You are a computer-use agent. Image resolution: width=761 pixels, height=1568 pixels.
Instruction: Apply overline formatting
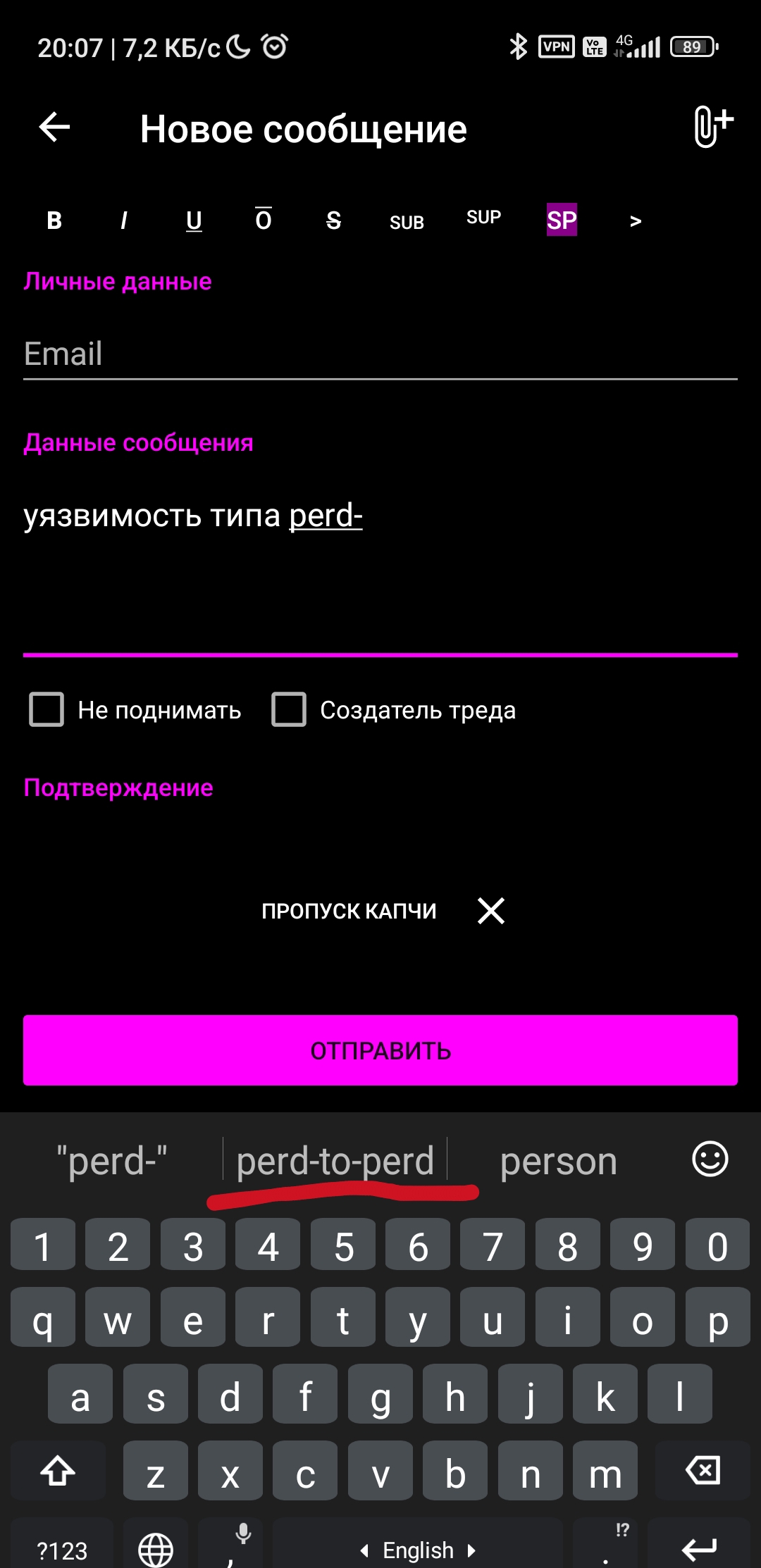263,220
